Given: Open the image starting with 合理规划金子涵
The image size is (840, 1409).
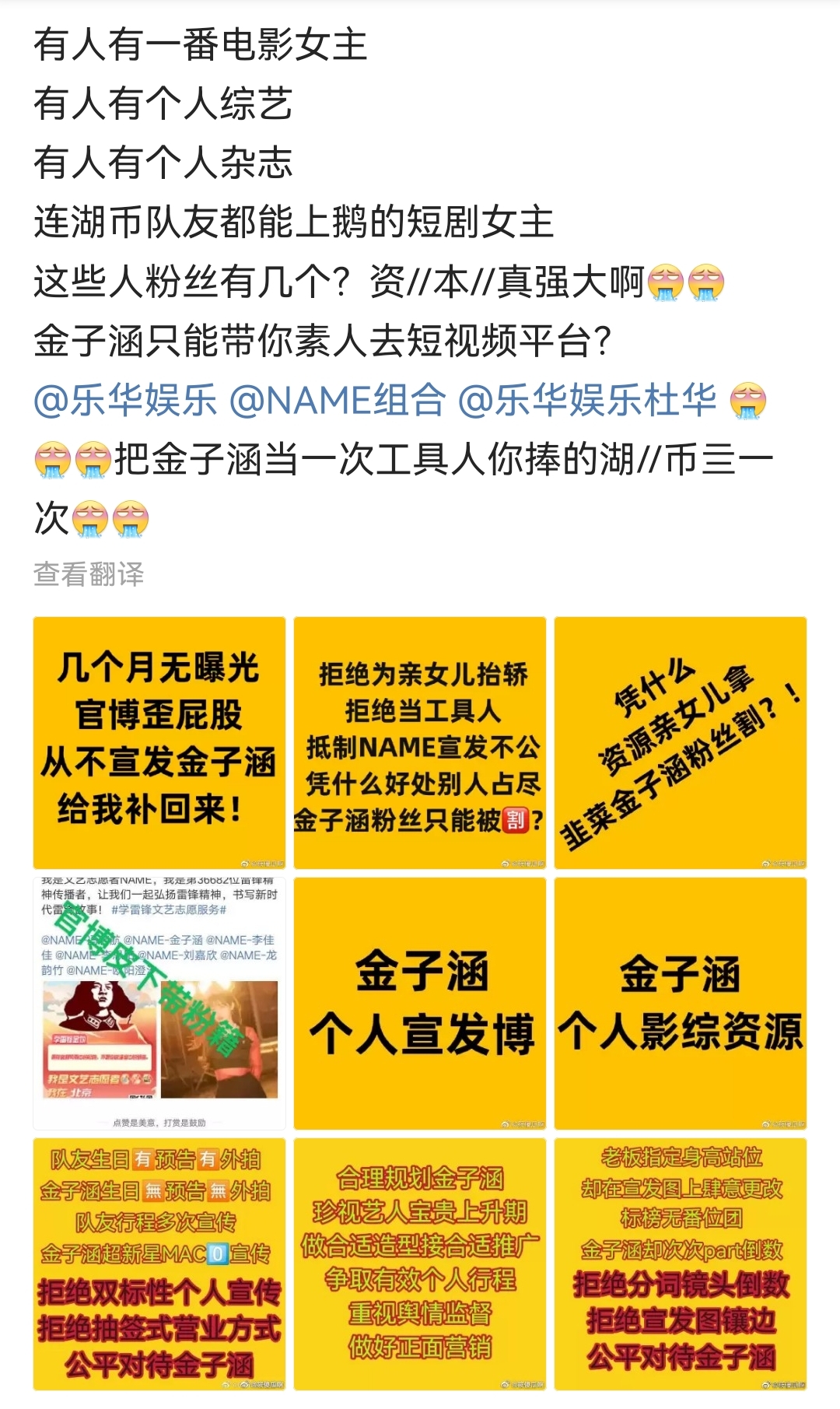Looking at the screenshot, I should 420,1264.
